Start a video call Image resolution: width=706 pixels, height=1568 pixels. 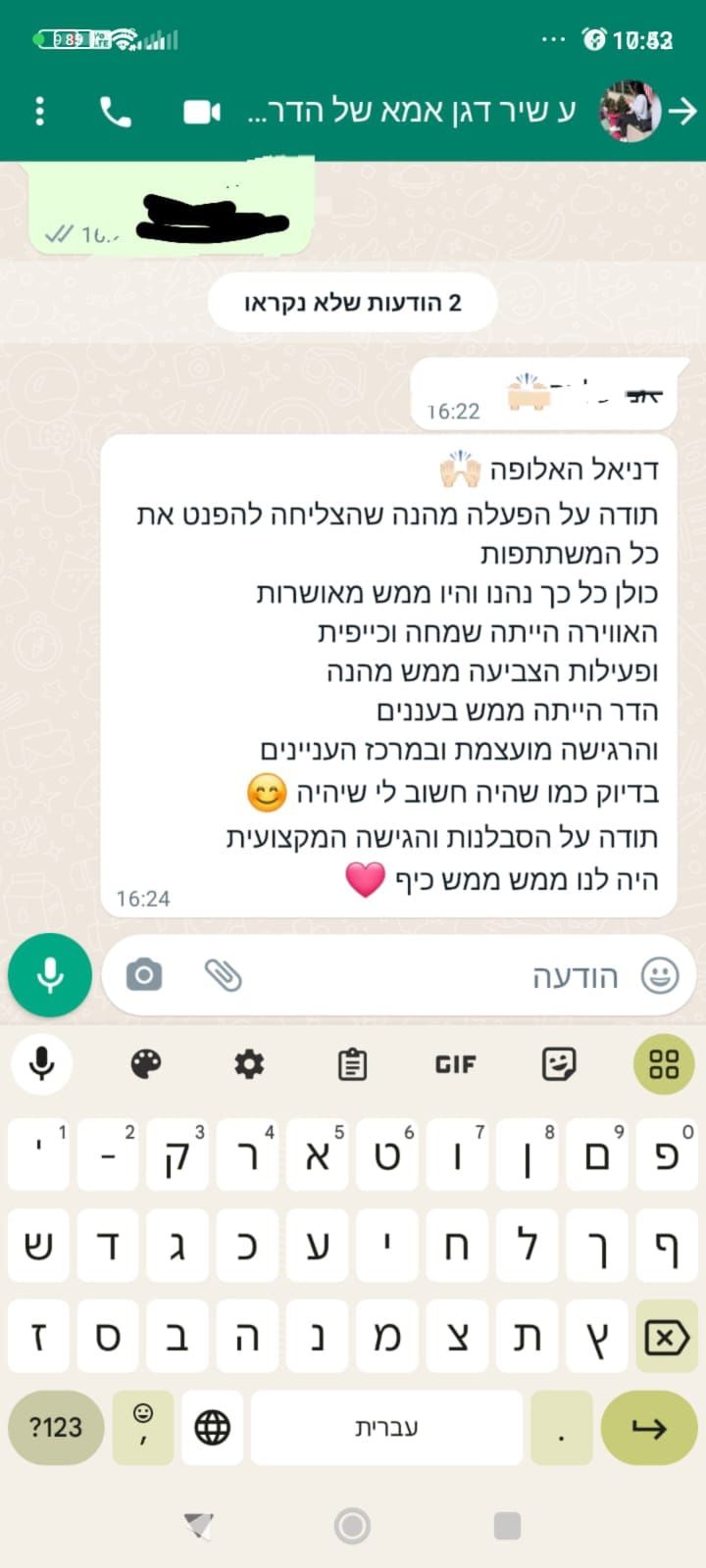point(202,112)
